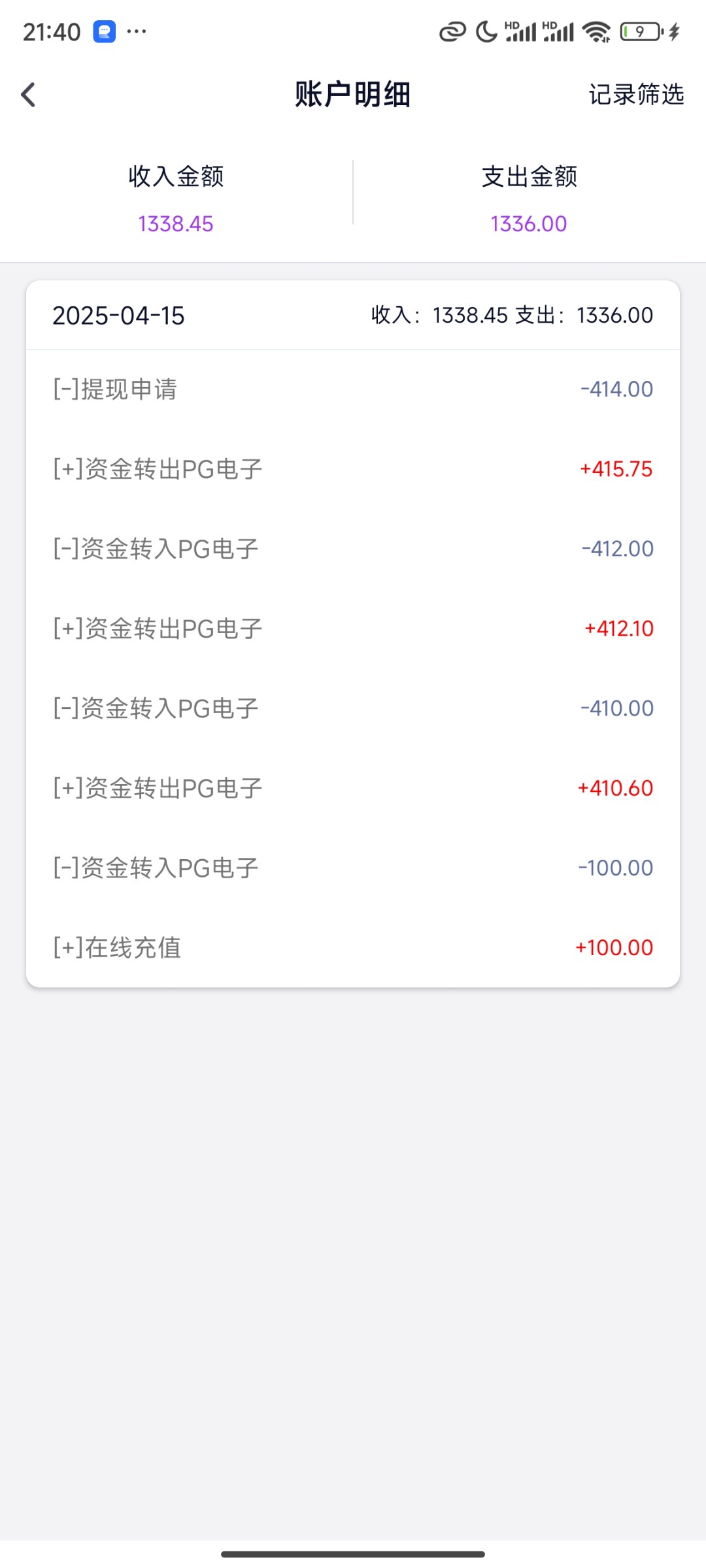Select the -100.00 资金转入PG电子 row

[x=353, y=868]
